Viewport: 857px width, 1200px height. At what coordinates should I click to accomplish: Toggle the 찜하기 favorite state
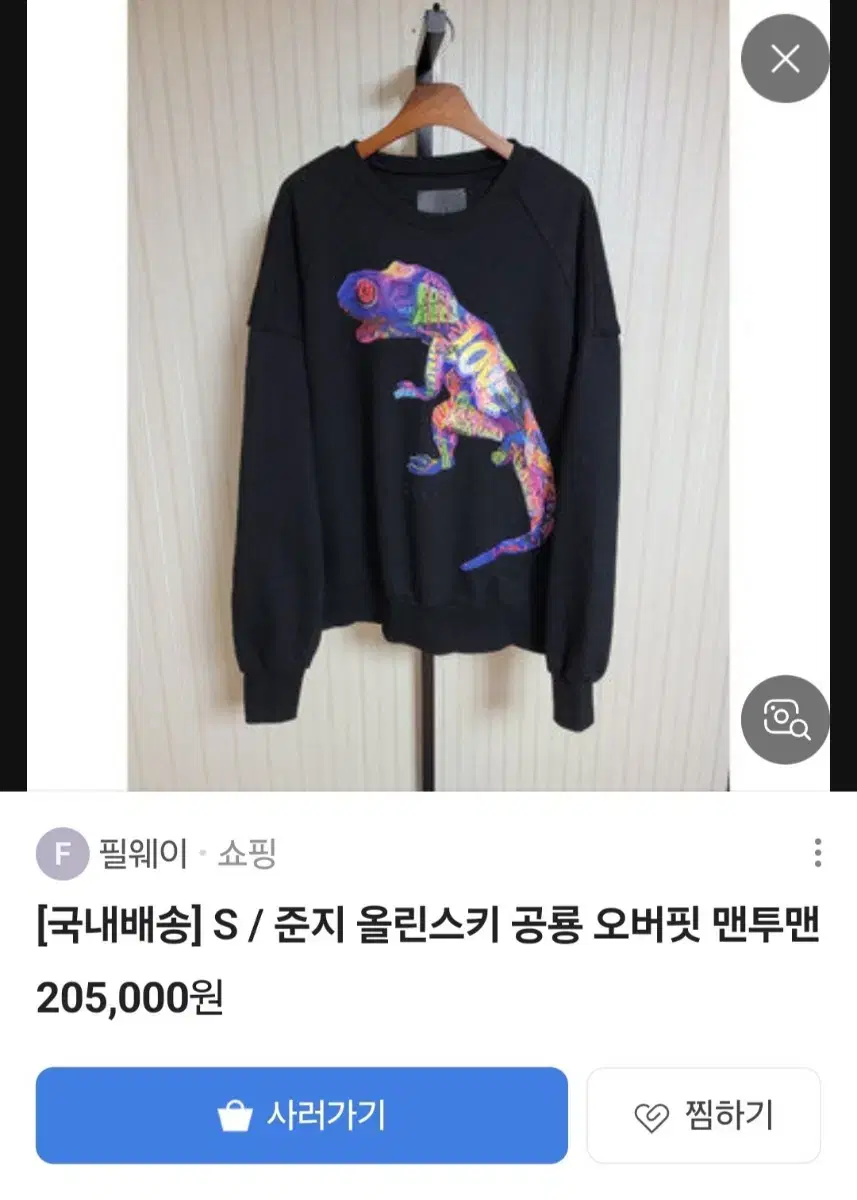pyautogui.click(x=703, y=1115)
